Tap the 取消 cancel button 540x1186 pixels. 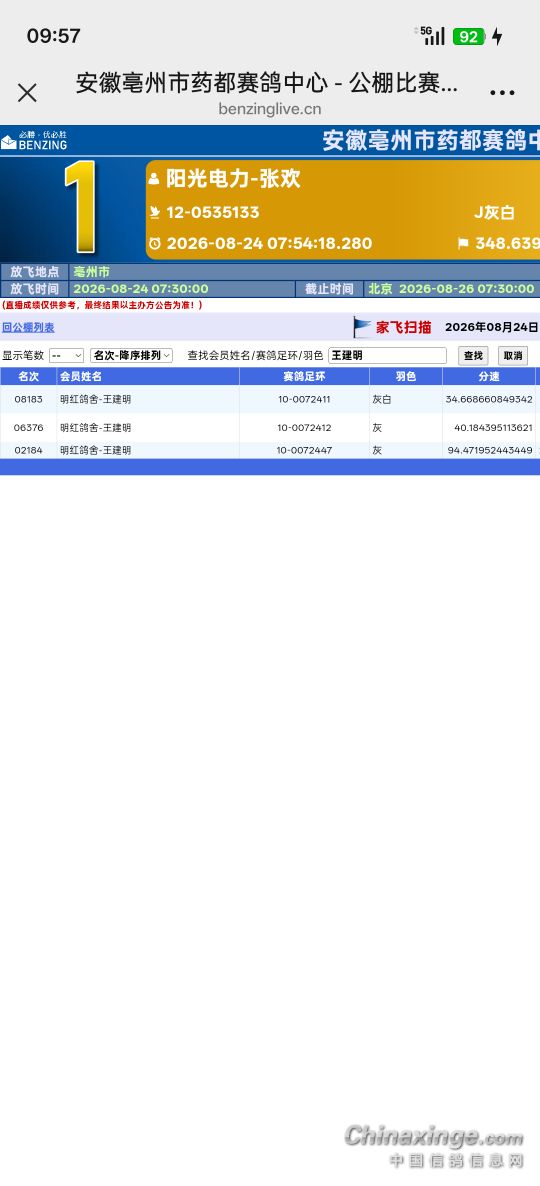(x=513, y=355)
